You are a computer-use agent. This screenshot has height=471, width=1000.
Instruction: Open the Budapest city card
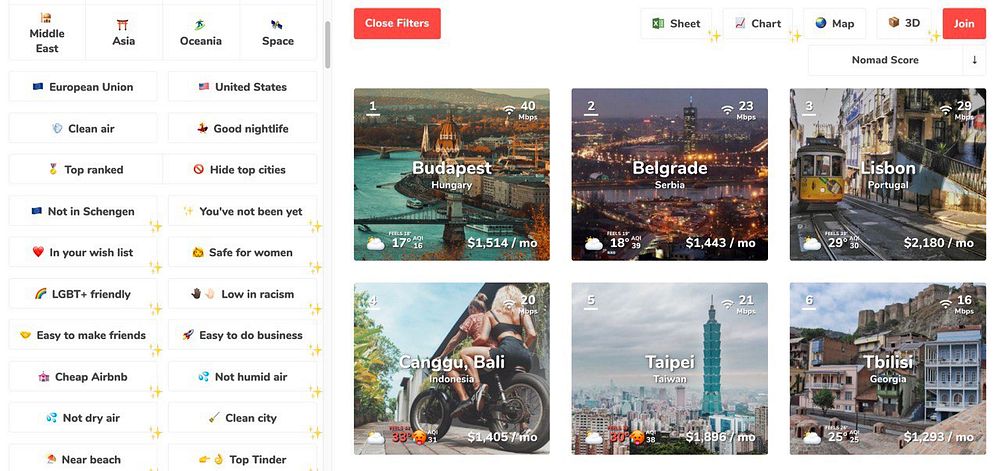(451, 174)
